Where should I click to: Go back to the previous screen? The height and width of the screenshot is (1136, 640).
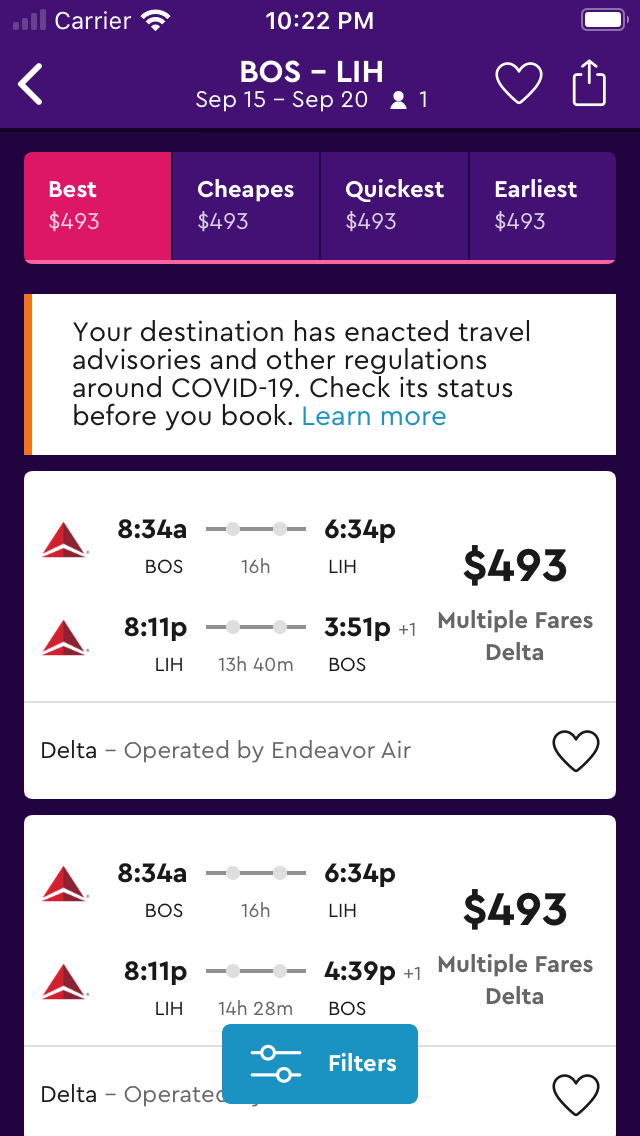(x=32, y=84)
